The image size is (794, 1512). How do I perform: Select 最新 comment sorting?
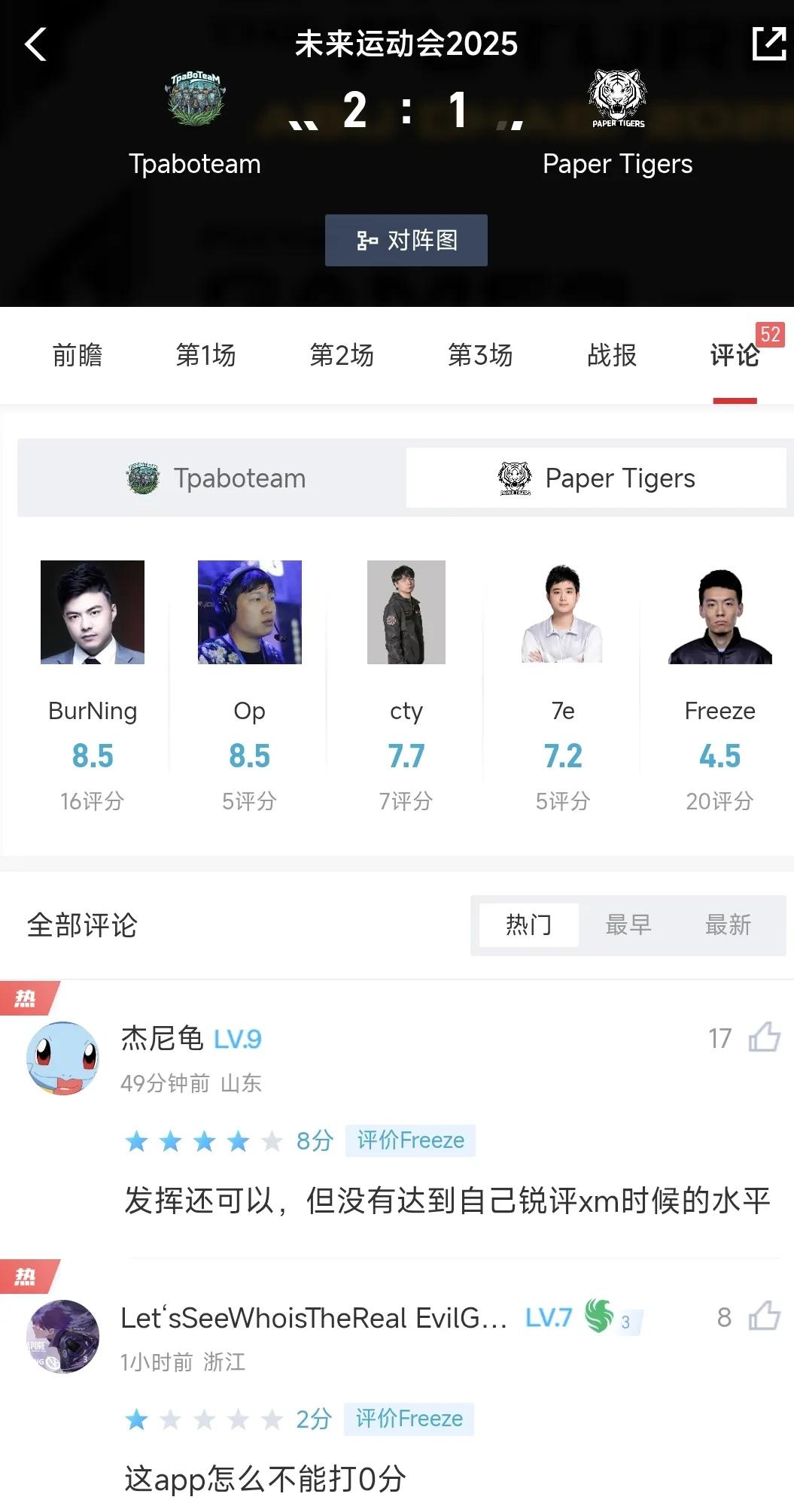729,926
